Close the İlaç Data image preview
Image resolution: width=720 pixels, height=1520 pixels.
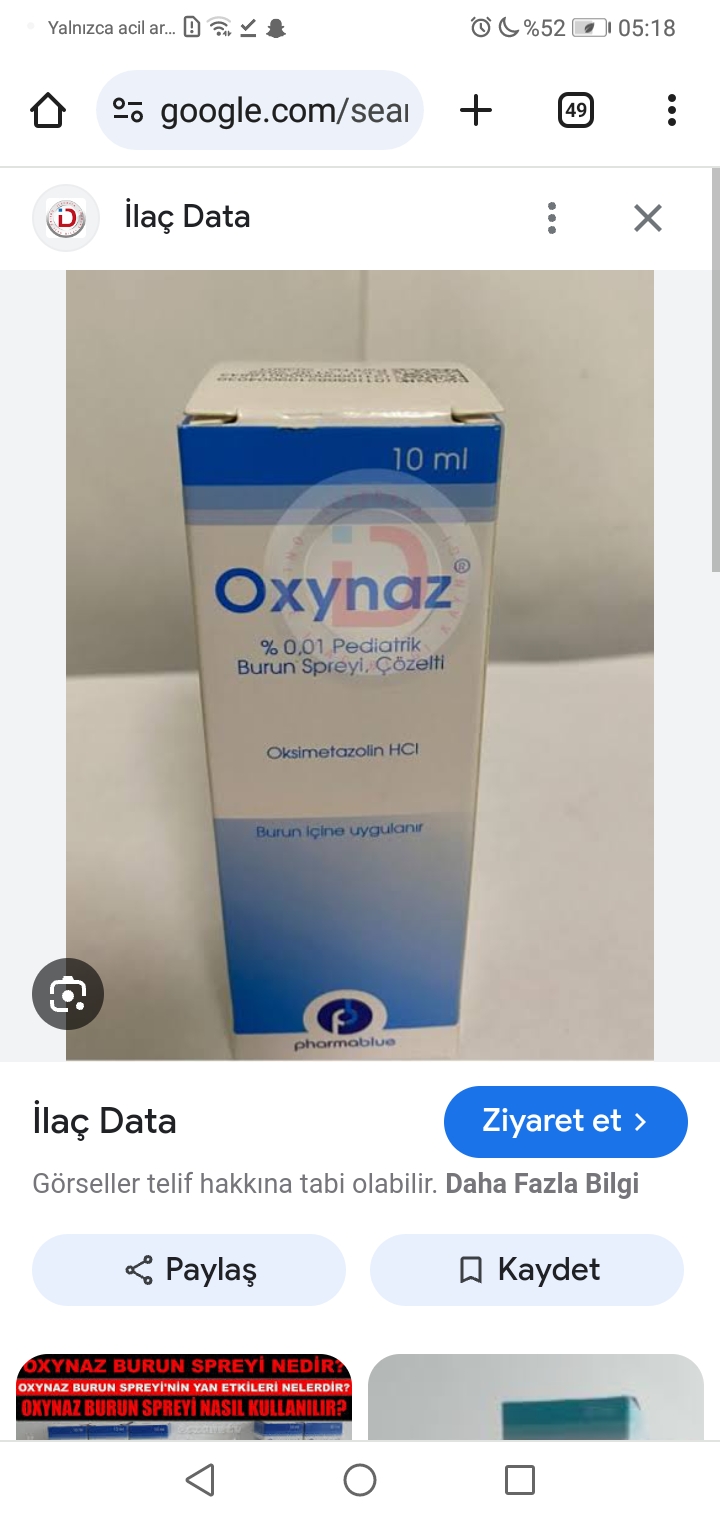(648, 218)
